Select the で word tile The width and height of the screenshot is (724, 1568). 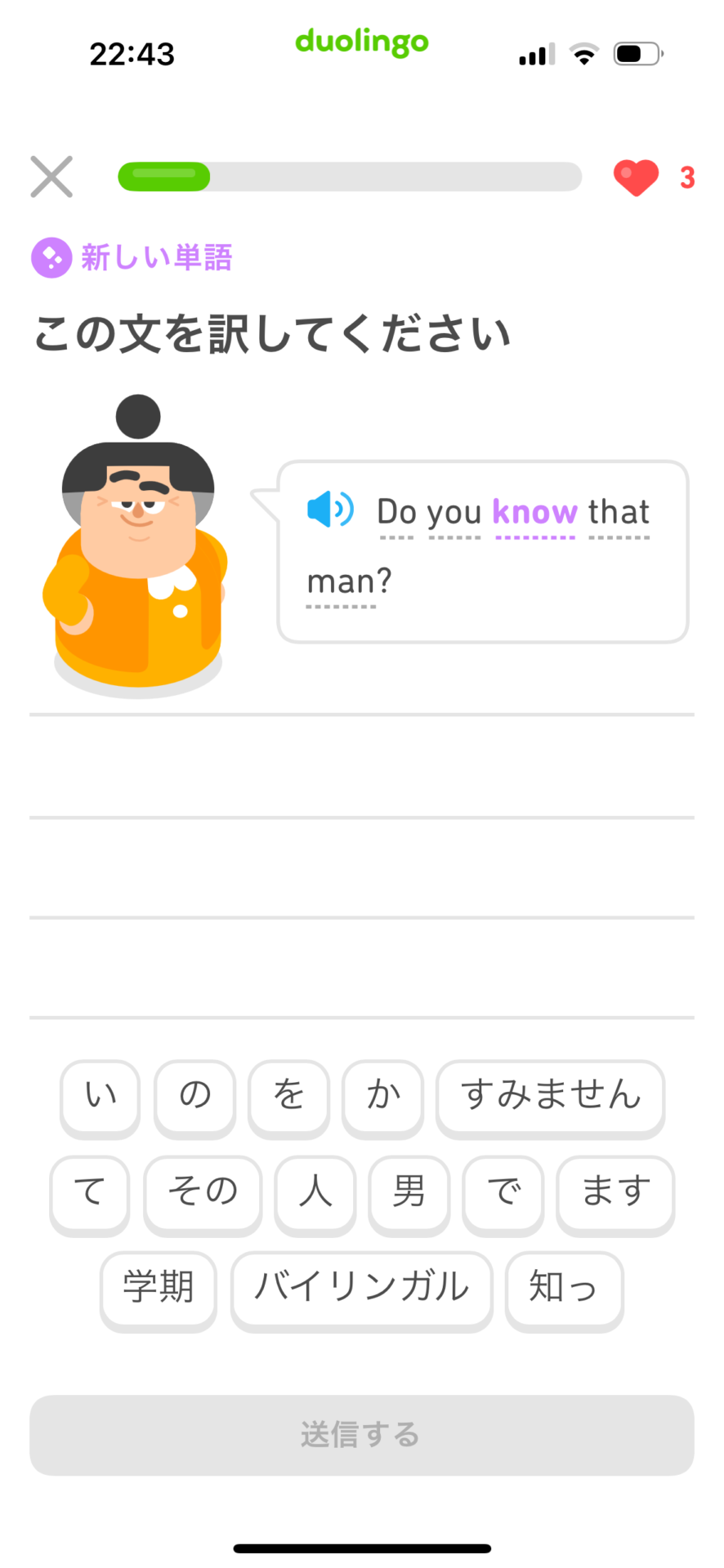[503, 1191]
